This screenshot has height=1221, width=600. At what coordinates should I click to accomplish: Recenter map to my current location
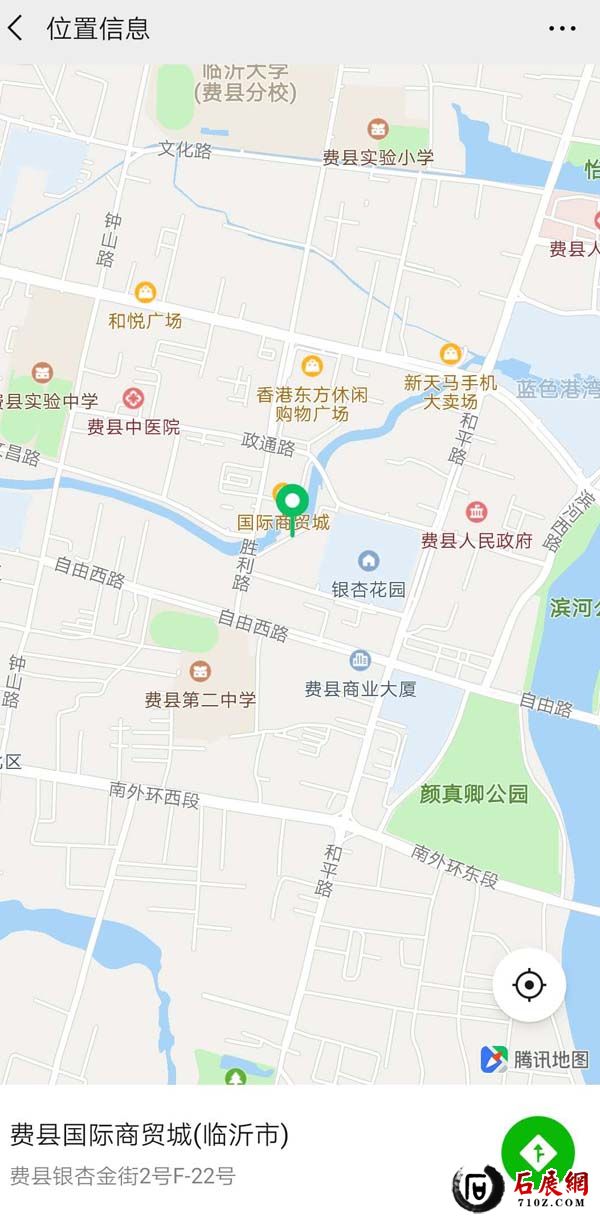click(529, 985)
